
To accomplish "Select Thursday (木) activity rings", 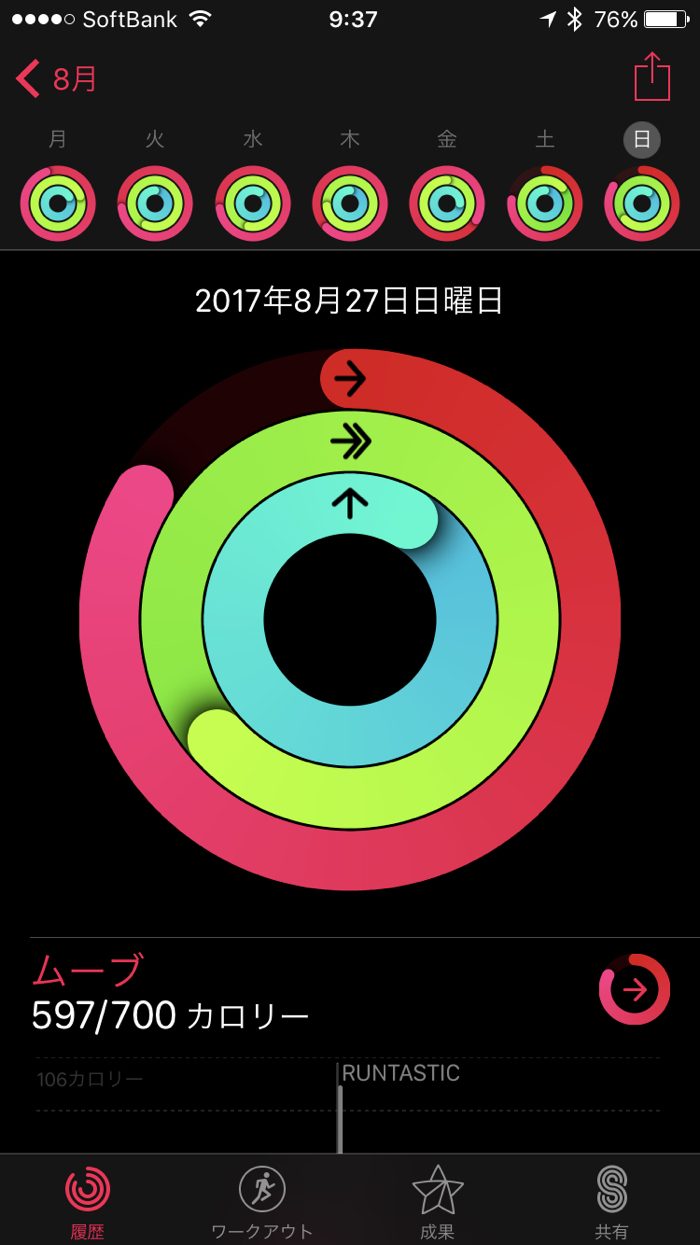I will pyautogui.click(x=350, y=203).
